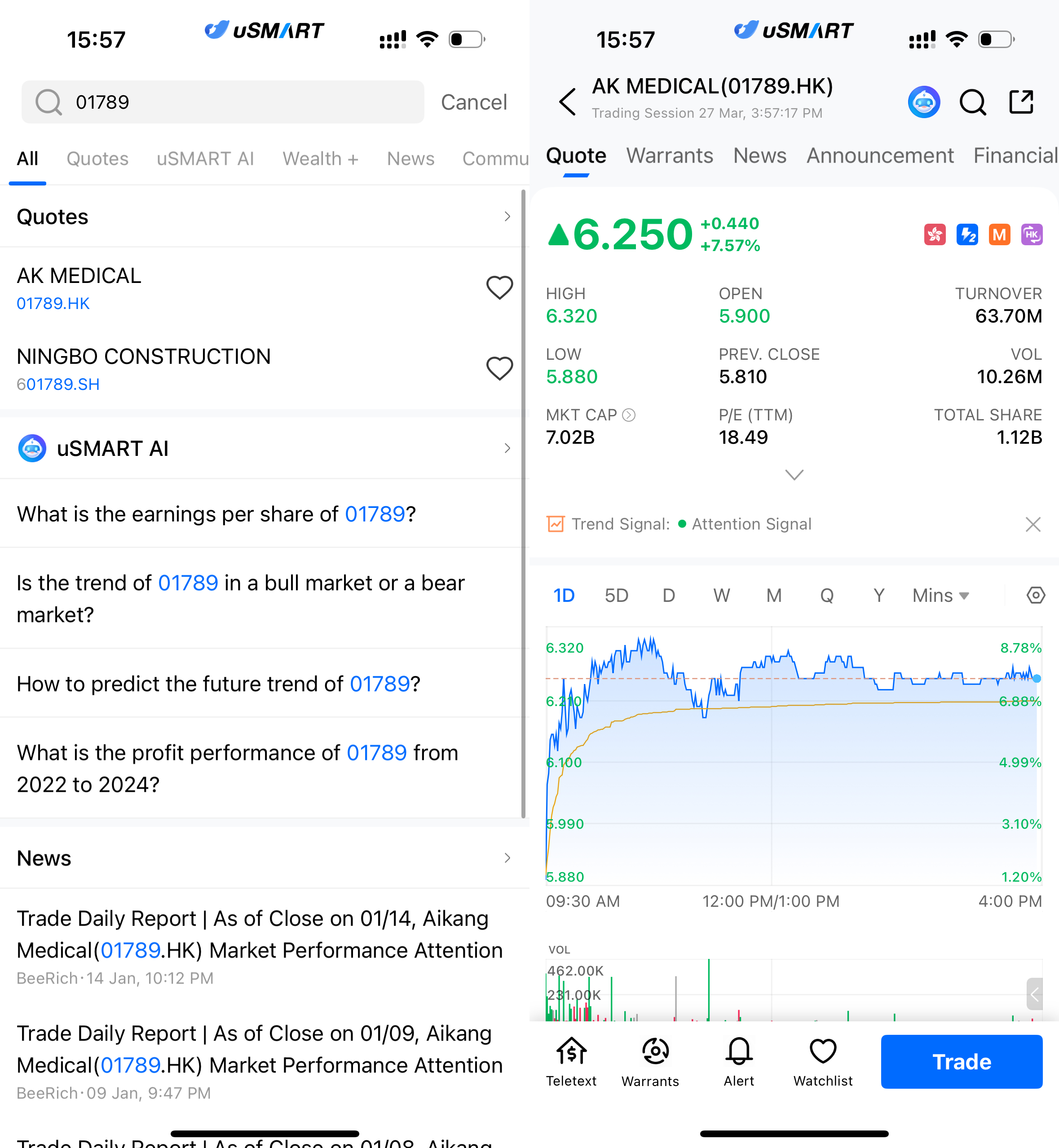Open chart settings icon
The image size is (1059, 1148).
pos(1036,596)
